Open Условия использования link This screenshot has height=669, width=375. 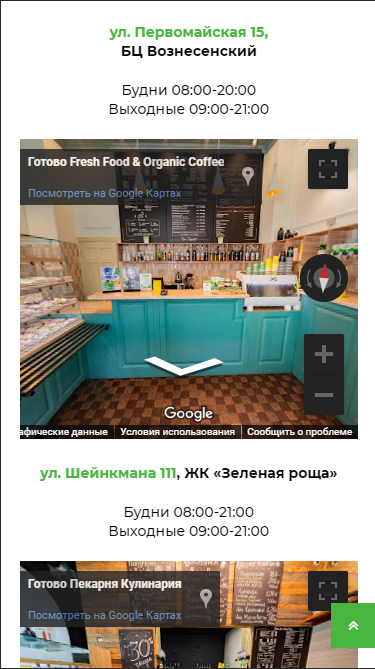pos(177,432)
